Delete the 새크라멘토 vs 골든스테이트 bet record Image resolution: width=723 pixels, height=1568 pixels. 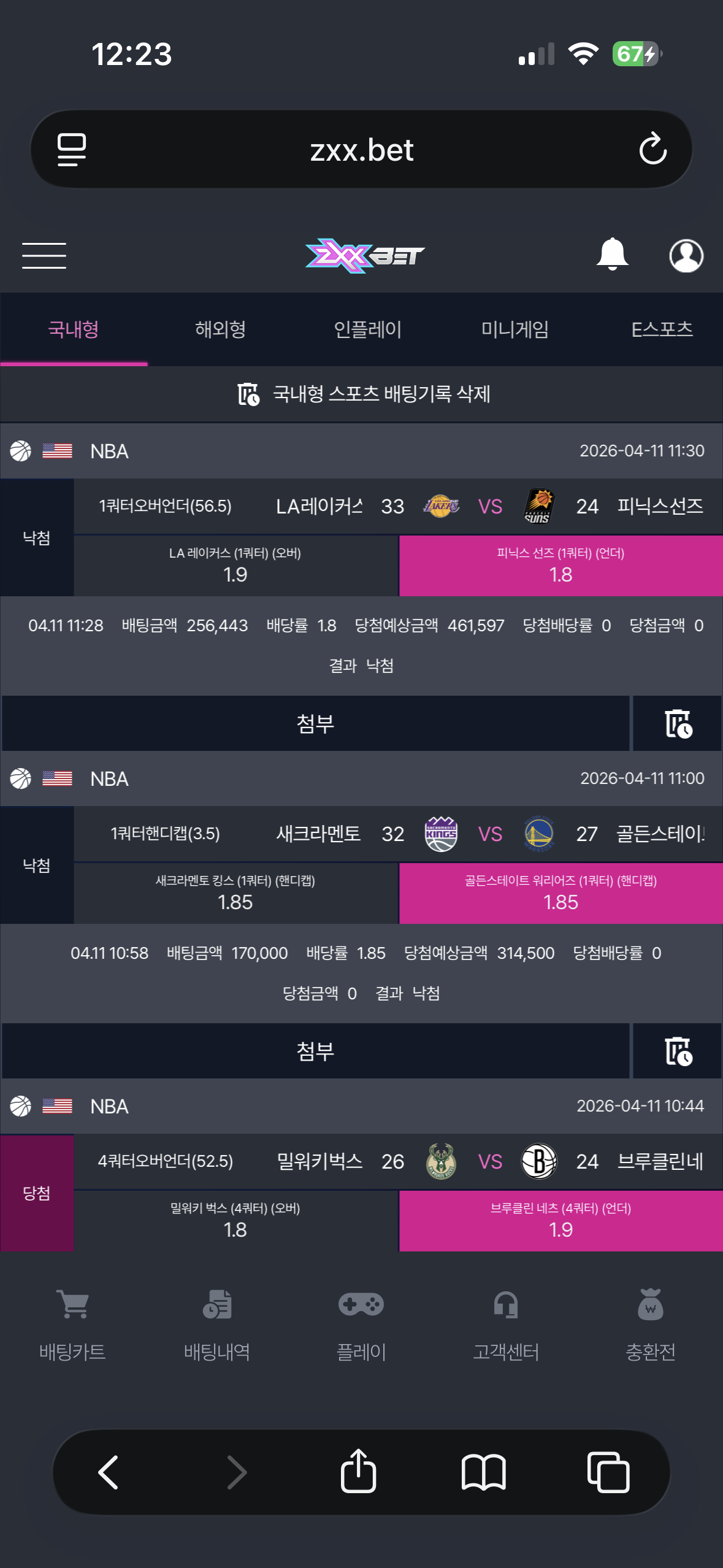tap(678, 1051)
